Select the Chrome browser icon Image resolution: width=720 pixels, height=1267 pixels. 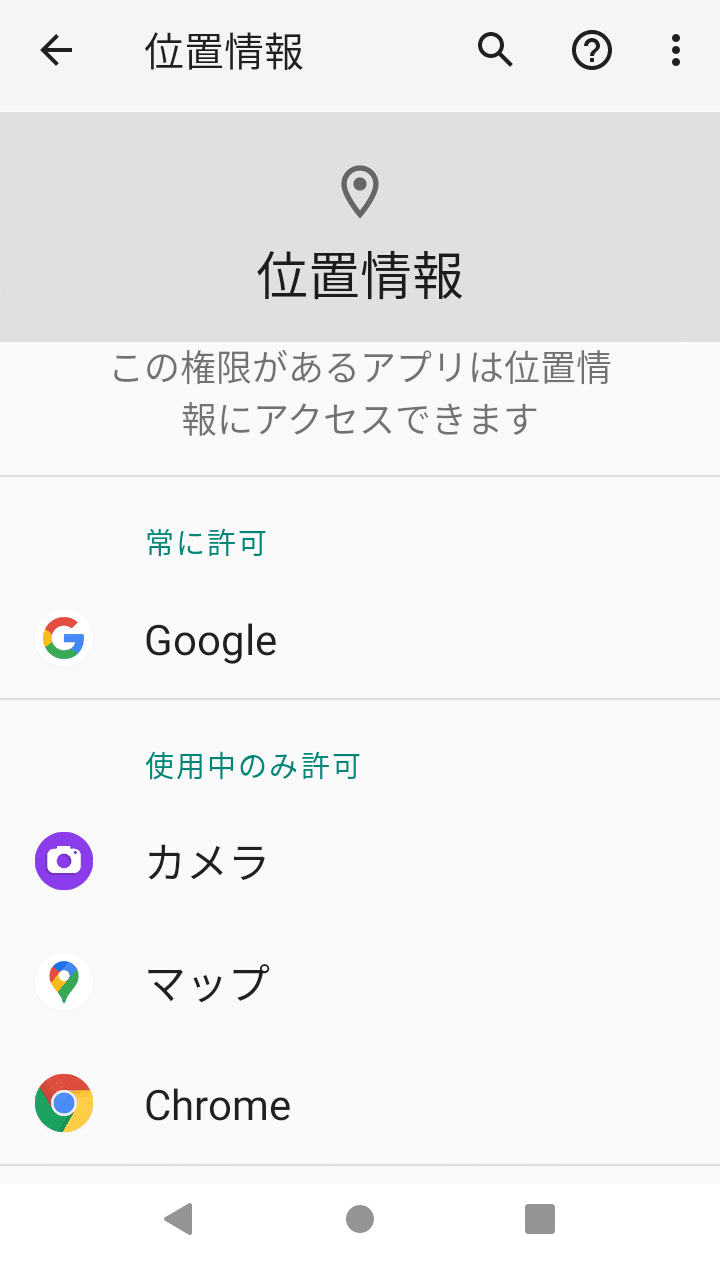point(64,1104)
